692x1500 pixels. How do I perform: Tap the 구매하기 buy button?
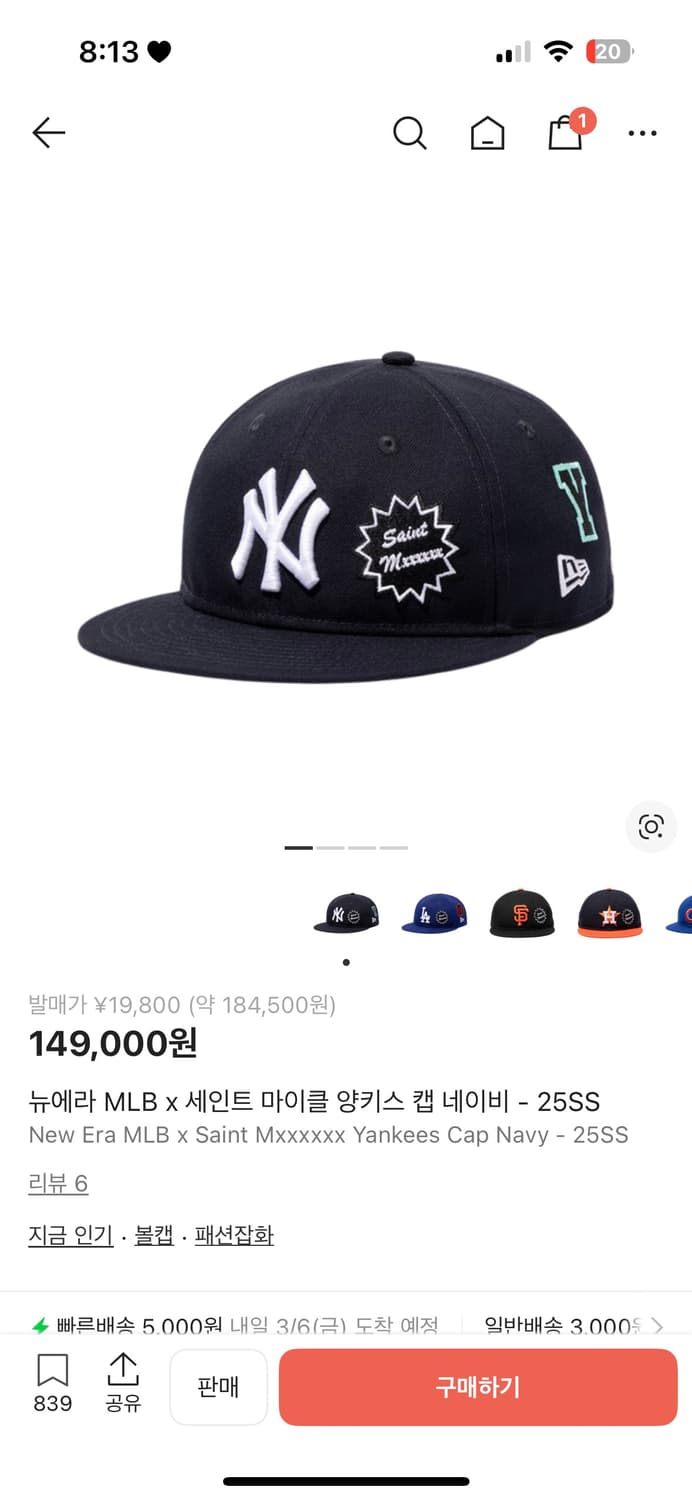pyautogui.click(x=478, y=1387)
